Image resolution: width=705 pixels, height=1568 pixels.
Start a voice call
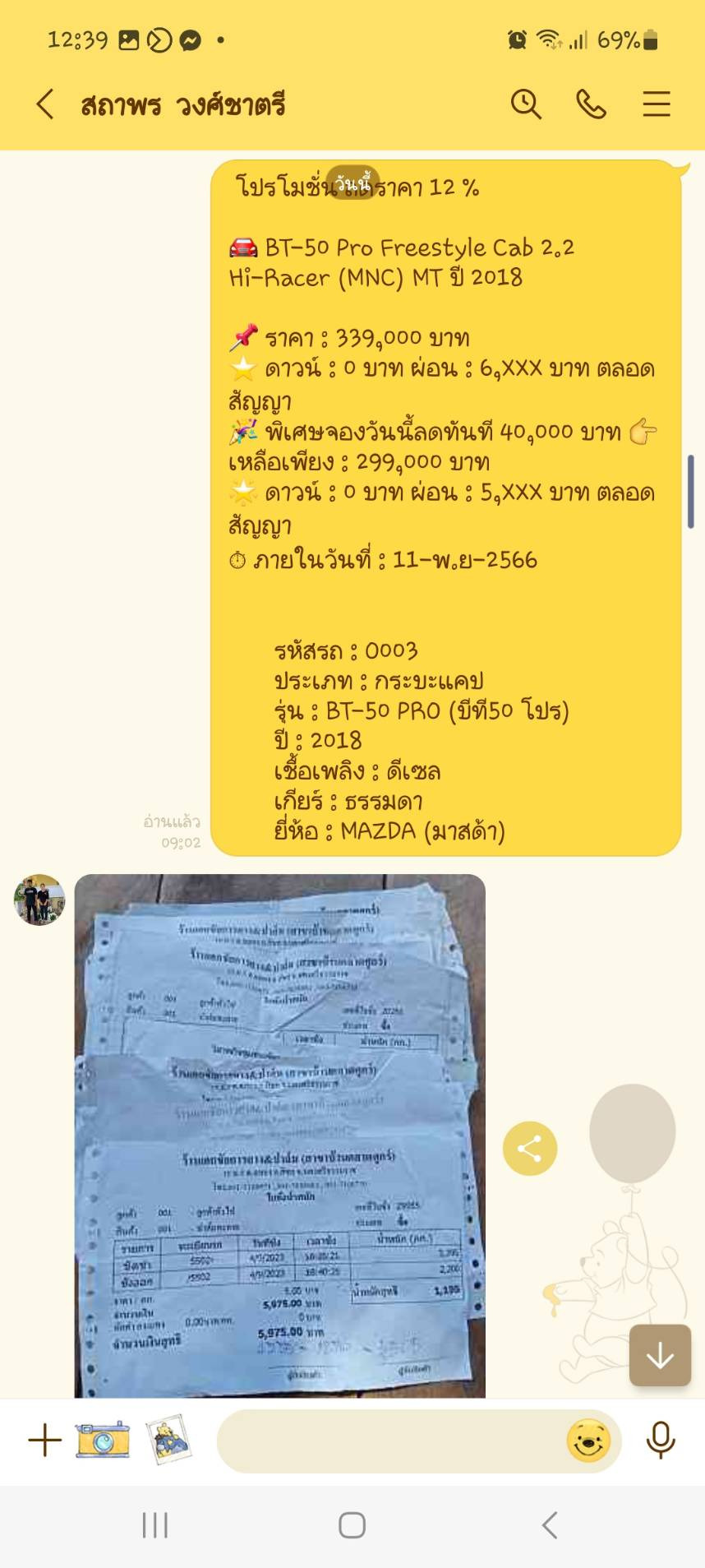tap(591, 104)
